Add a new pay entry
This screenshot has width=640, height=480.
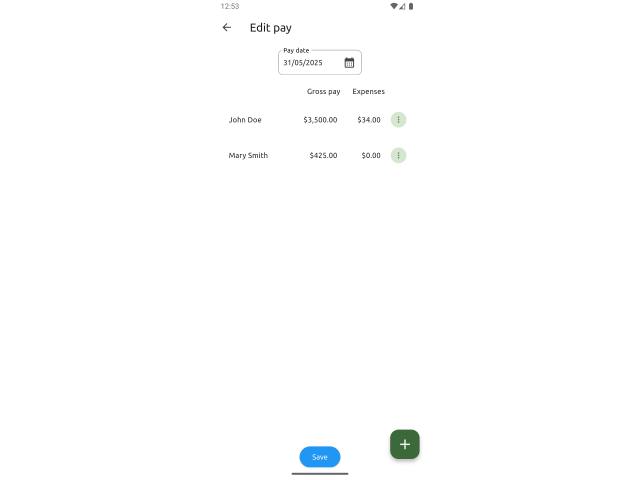(x=404, y=444)
